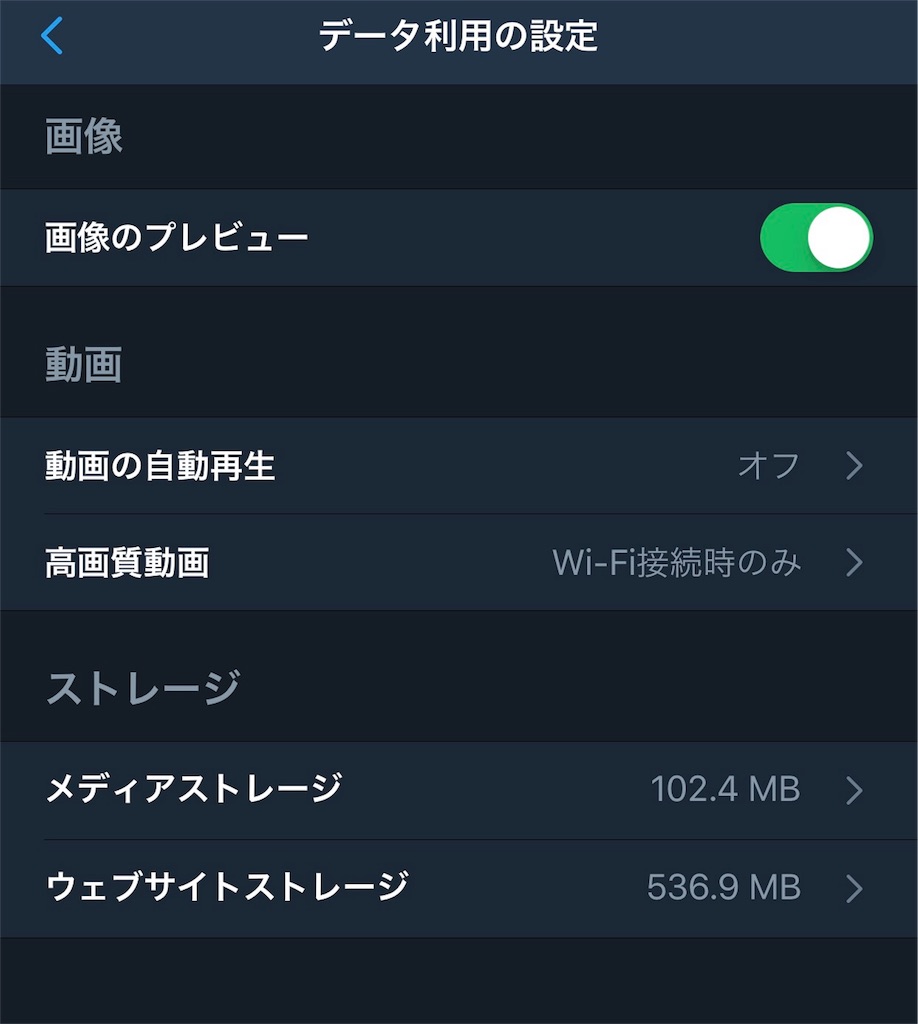Toggle the green switch in the 画像 section

coord(815,238)
